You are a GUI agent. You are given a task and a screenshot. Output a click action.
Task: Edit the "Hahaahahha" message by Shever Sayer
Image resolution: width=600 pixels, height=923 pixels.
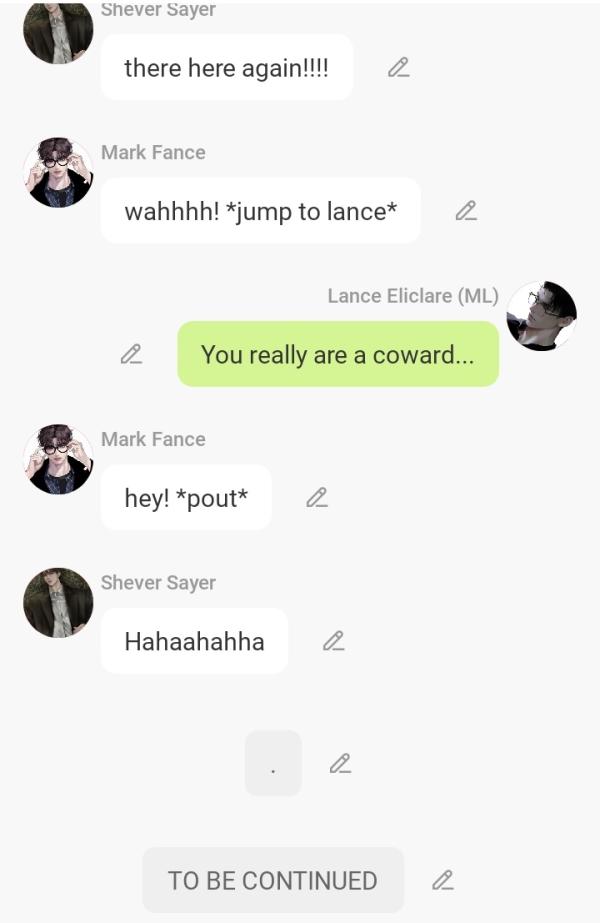334,641
